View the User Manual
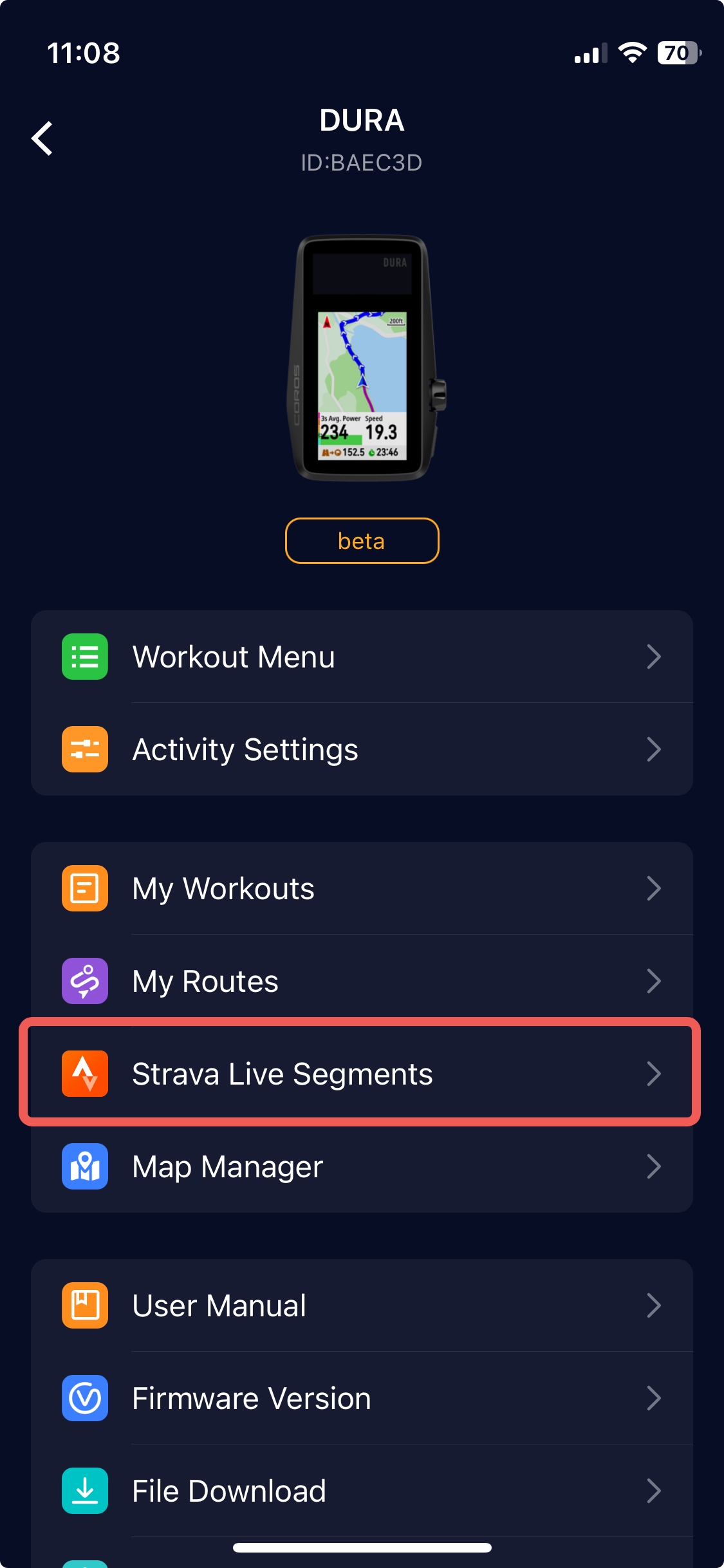Image resolution: width=724 pixels, height=1568 pixels. (x=362, y=1305)
